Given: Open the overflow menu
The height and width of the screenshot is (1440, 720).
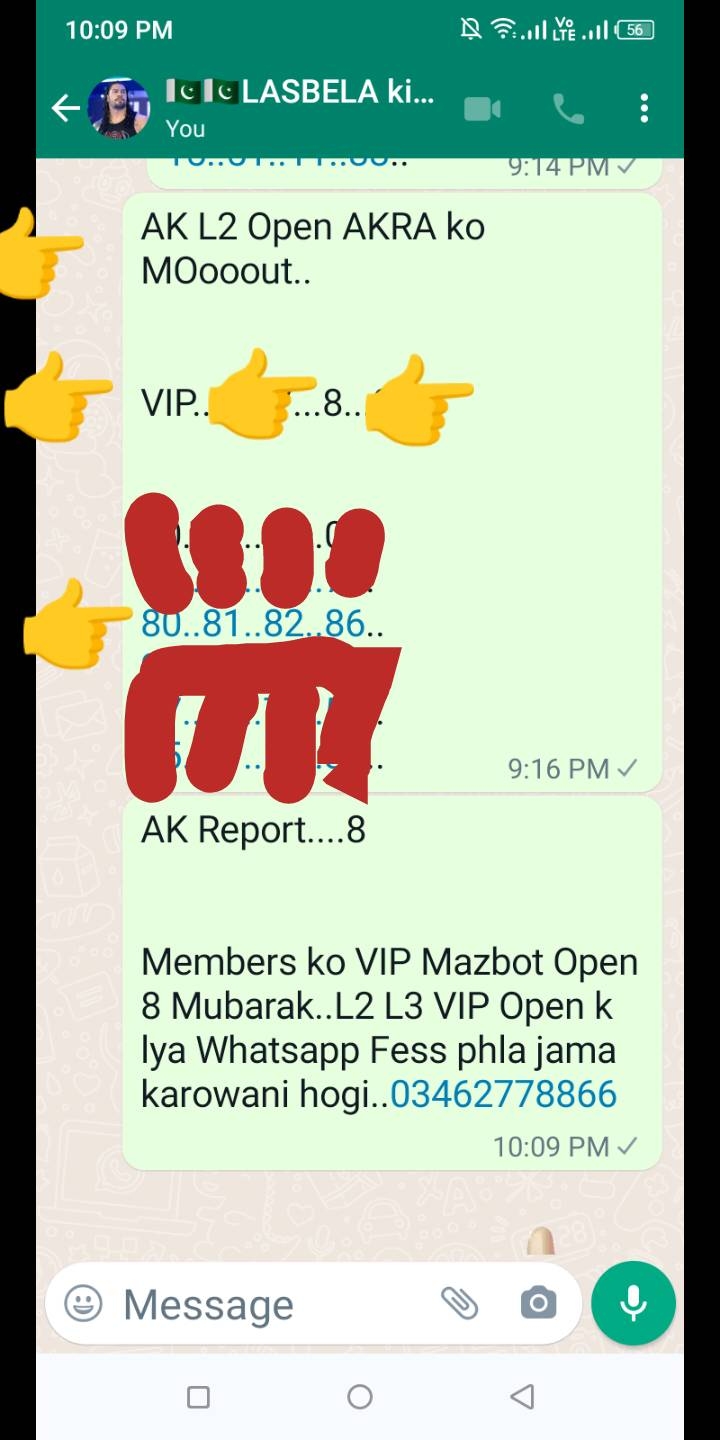Looking at the screenshot, I should coord(644,108).
